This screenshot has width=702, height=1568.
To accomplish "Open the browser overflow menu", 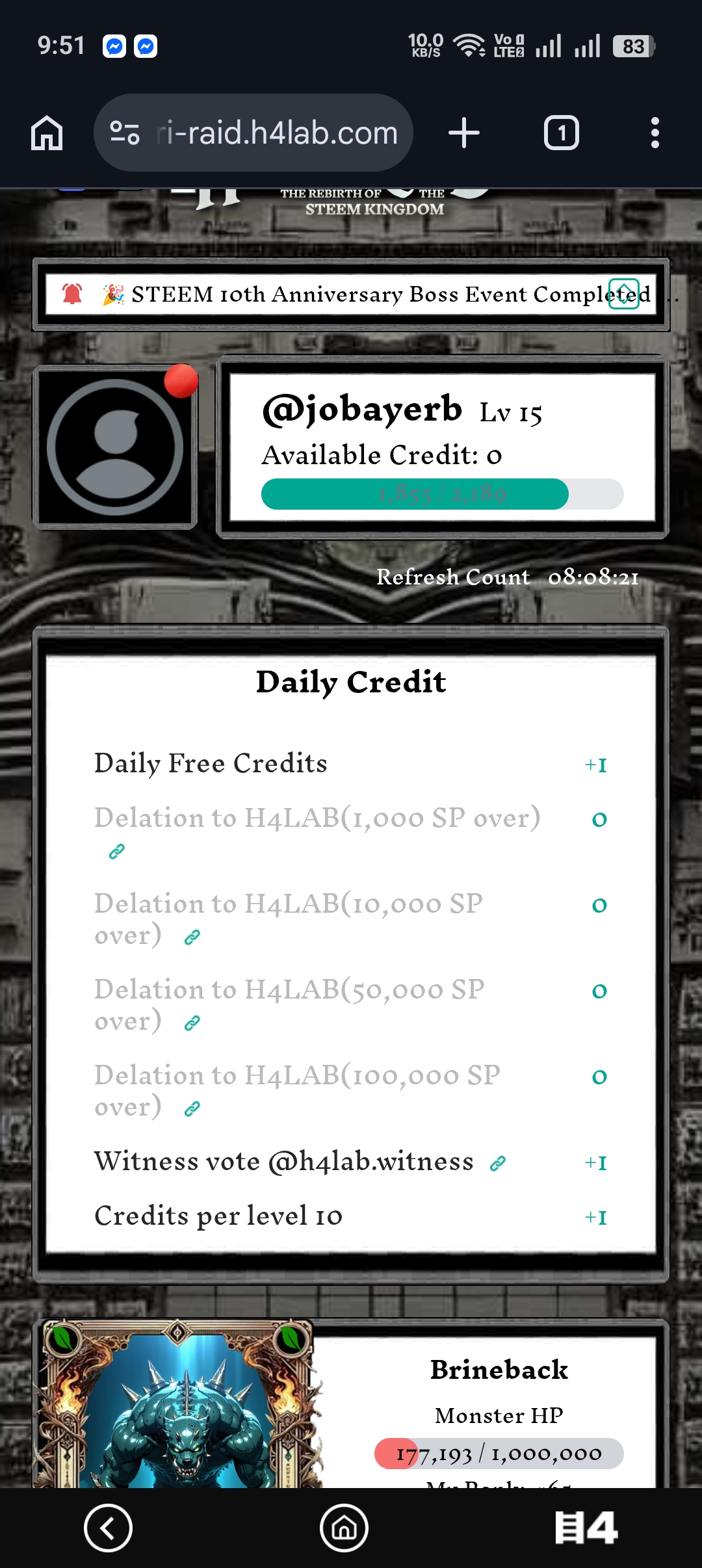I will [655, 133].
